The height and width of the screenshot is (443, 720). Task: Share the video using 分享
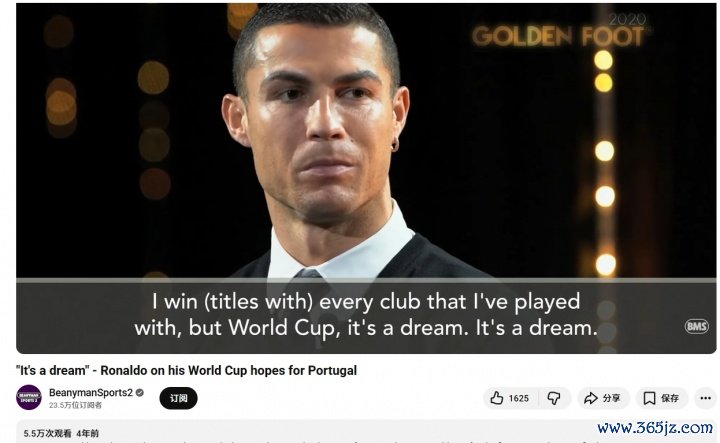point(602,398)
